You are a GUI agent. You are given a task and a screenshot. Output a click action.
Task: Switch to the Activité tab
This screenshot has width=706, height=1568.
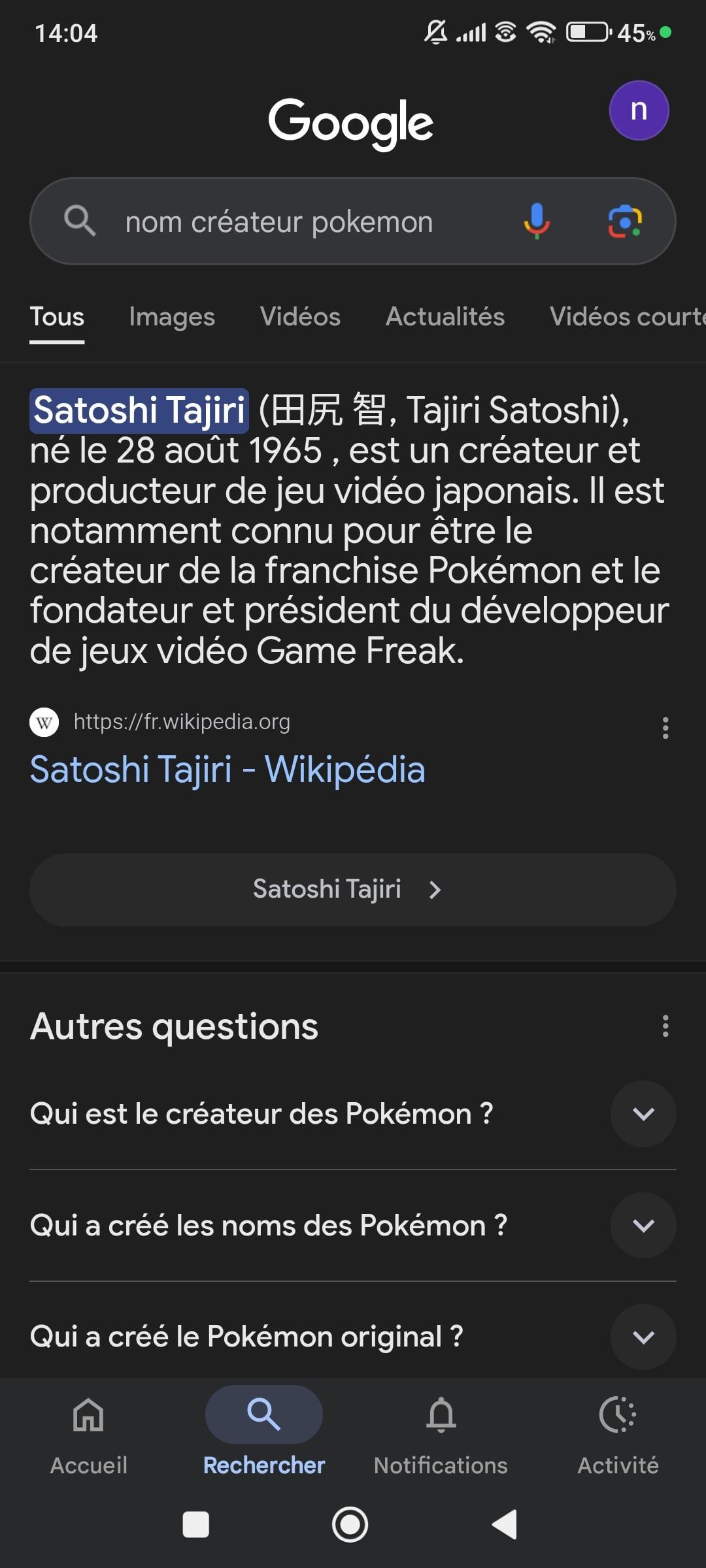(x=618, y=1432)
